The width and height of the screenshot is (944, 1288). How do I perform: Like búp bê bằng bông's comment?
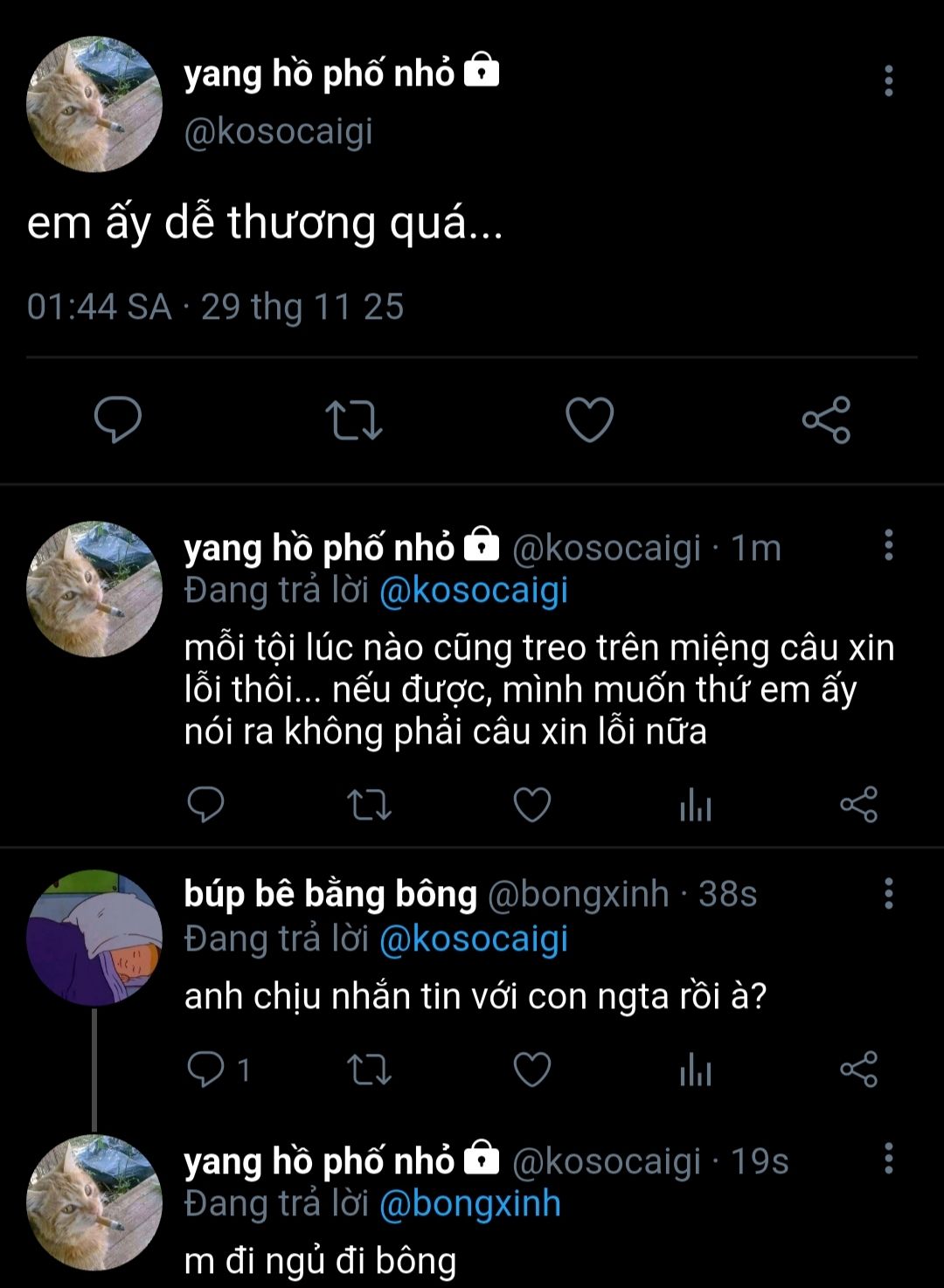point(531,1070)
